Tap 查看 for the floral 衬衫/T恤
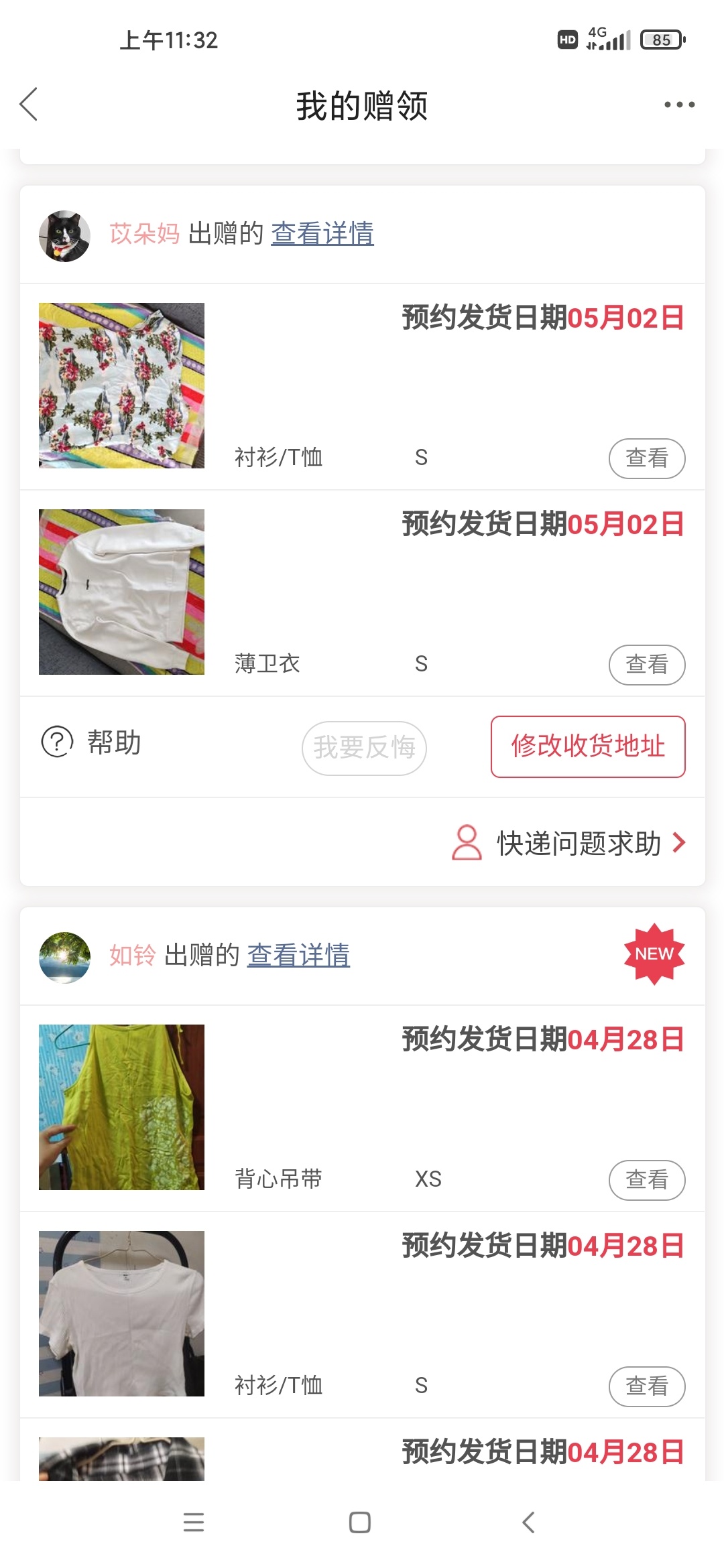 click(646, 458)
